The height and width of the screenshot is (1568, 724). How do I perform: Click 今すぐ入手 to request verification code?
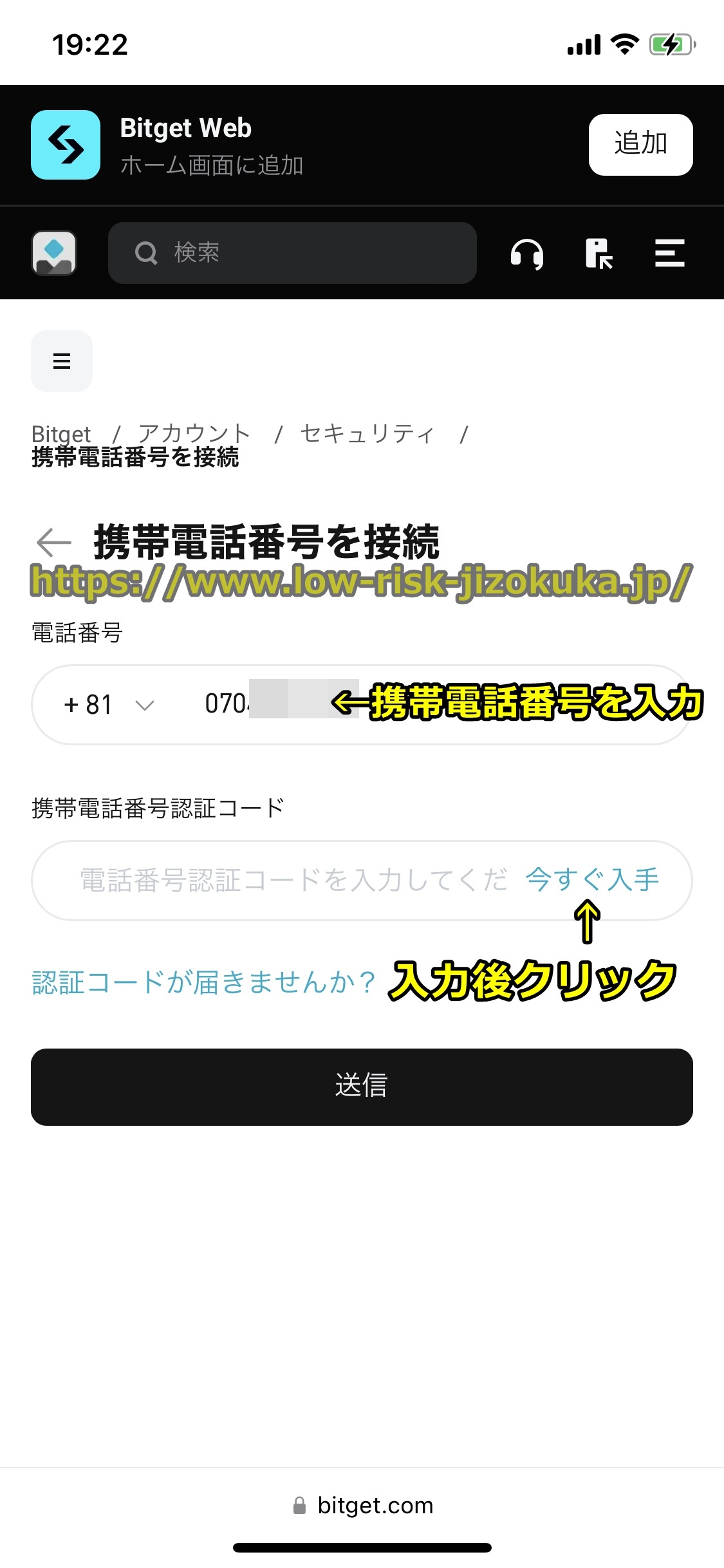click(x=592, y=880)
